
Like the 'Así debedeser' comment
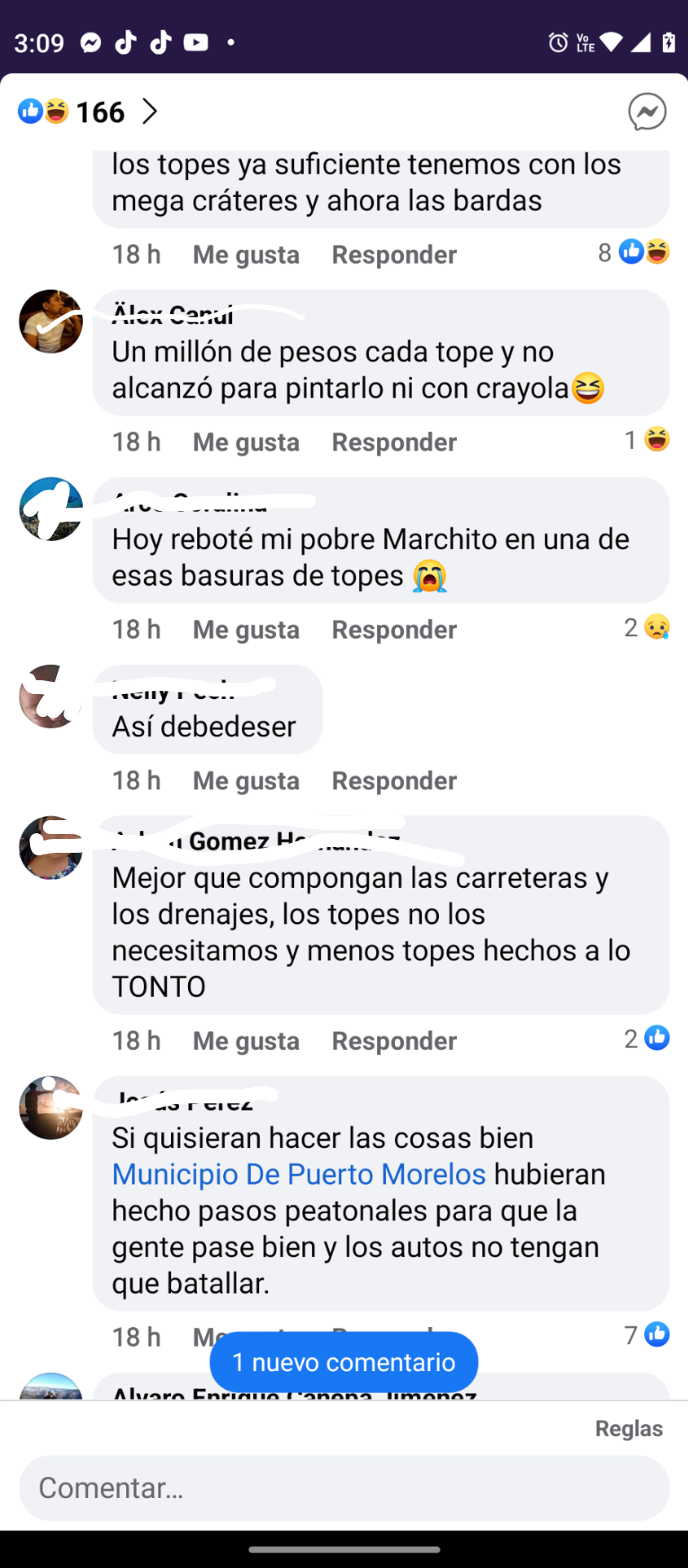[x=246, y=781]
